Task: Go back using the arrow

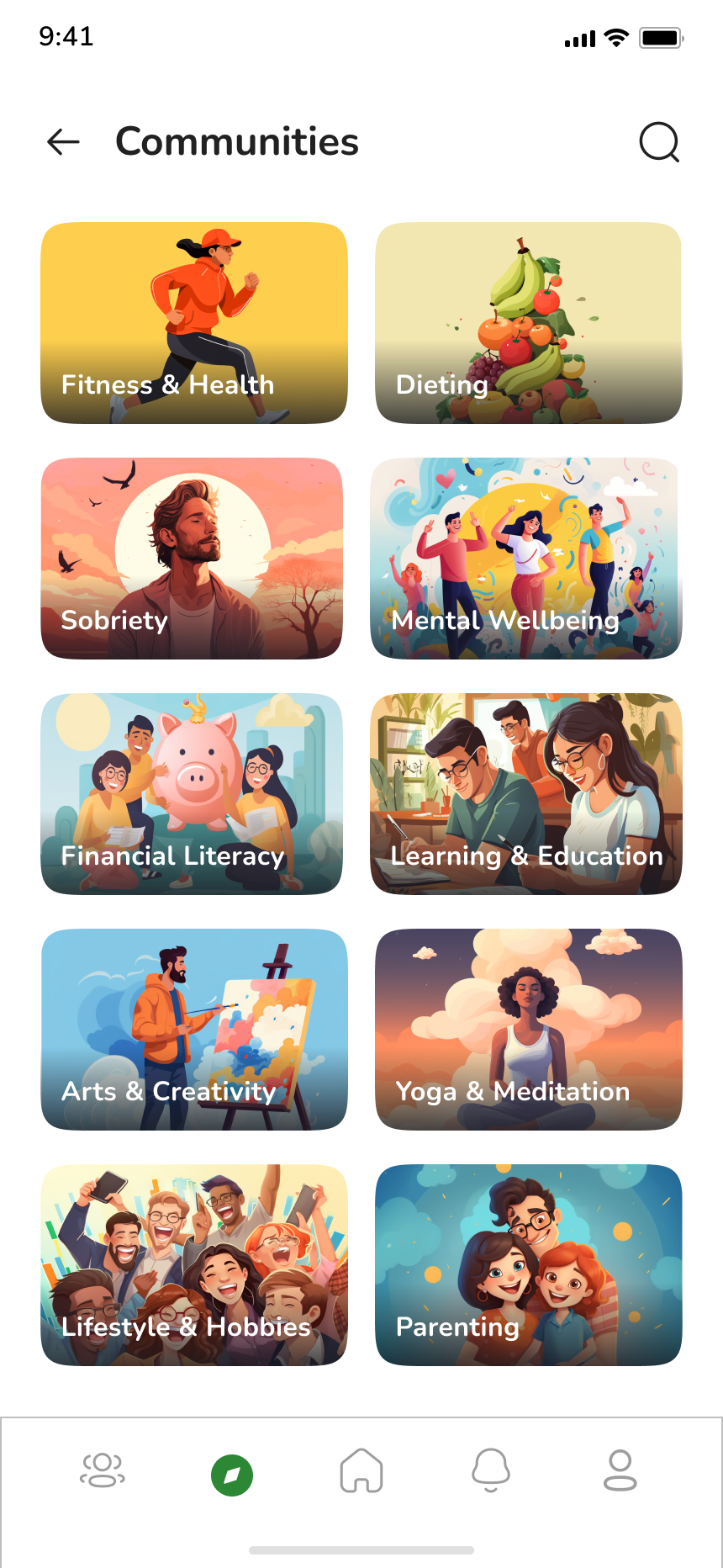Action: pyautogui.click(x=63, y=142)
